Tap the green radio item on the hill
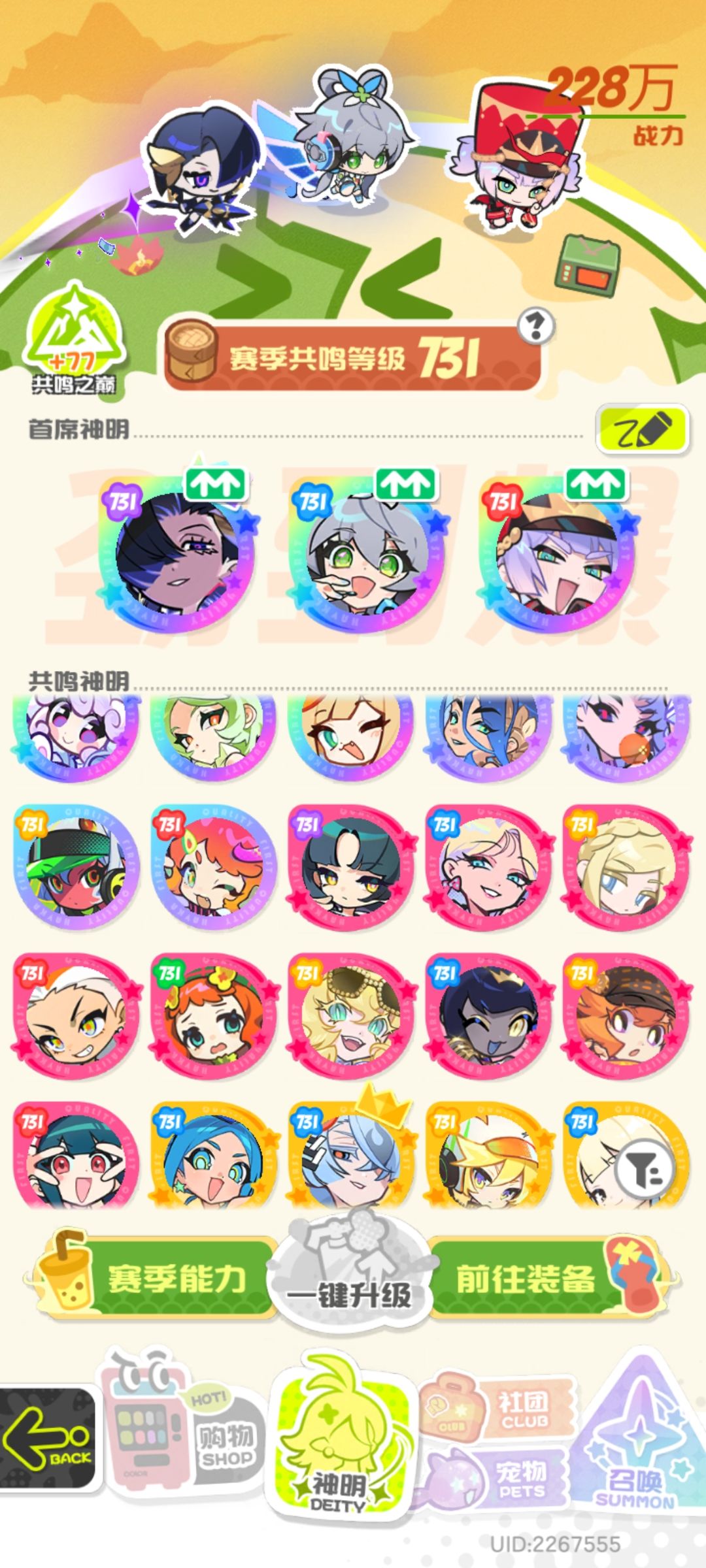The image size is (706, 1568). (x=588, y=264)
